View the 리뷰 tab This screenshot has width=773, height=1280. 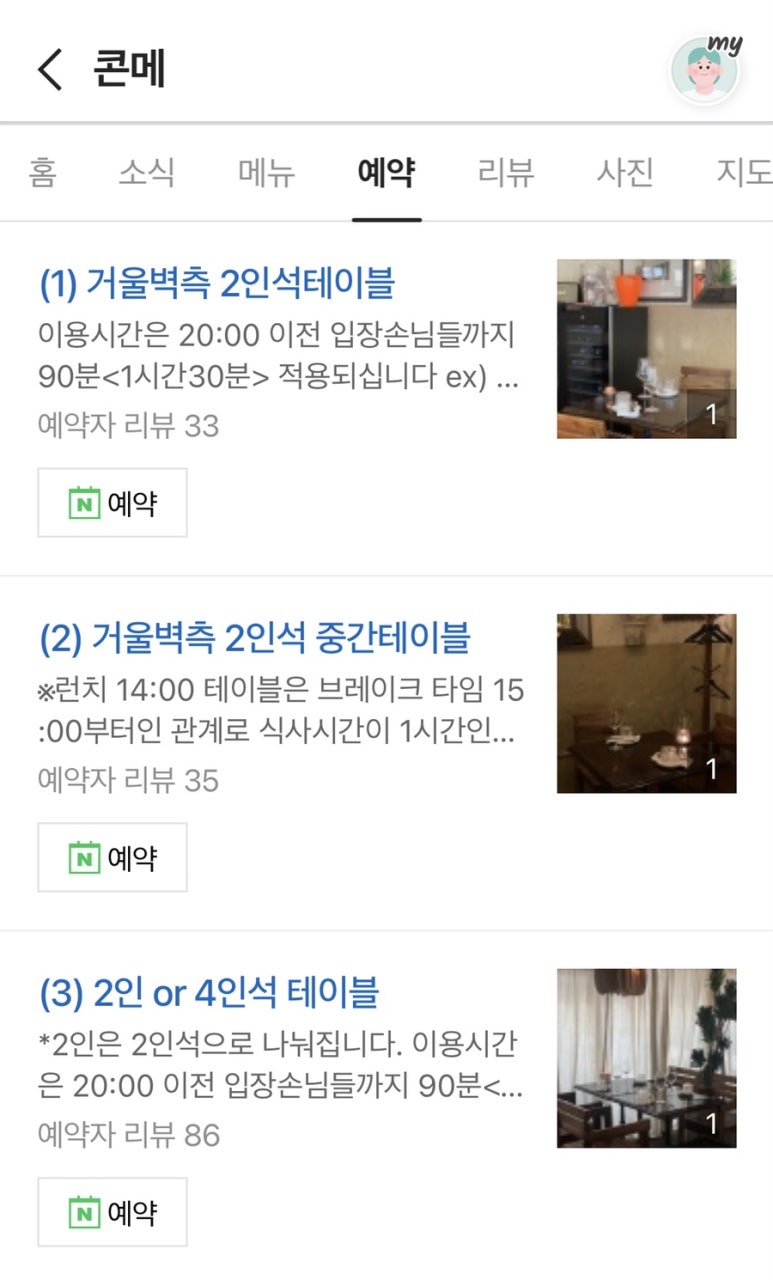(x=506, y=173)
